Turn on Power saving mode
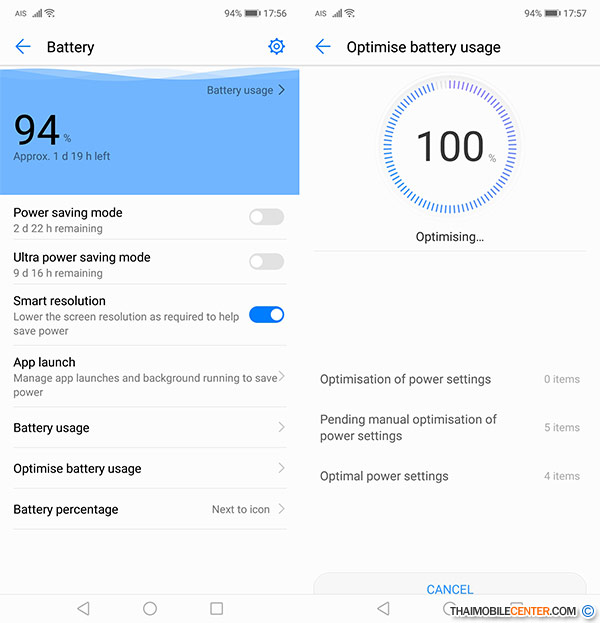 [266, 217]
